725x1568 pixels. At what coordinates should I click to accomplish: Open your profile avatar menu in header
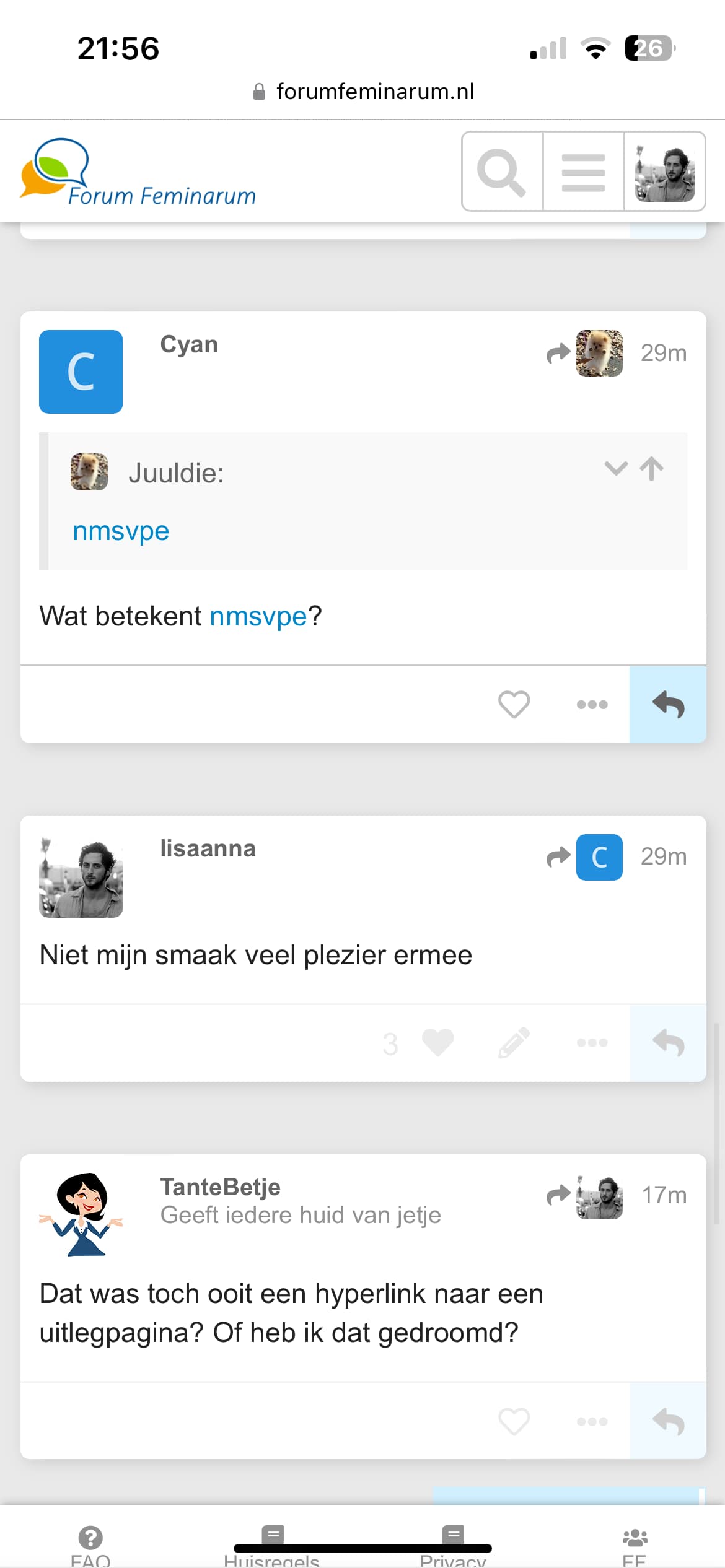[x=664, y=172]
